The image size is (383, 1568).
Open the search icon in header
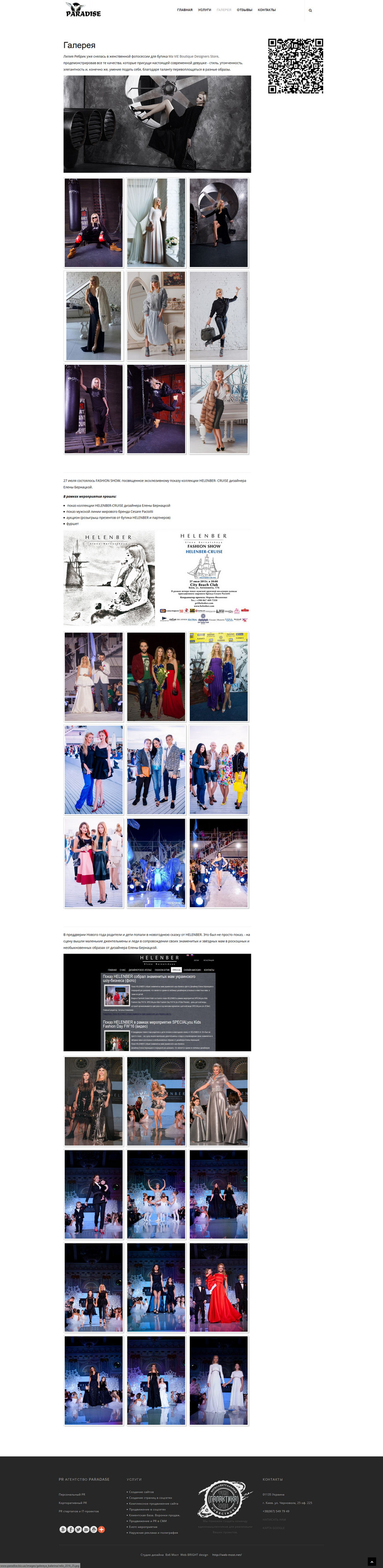coord(310,10)
